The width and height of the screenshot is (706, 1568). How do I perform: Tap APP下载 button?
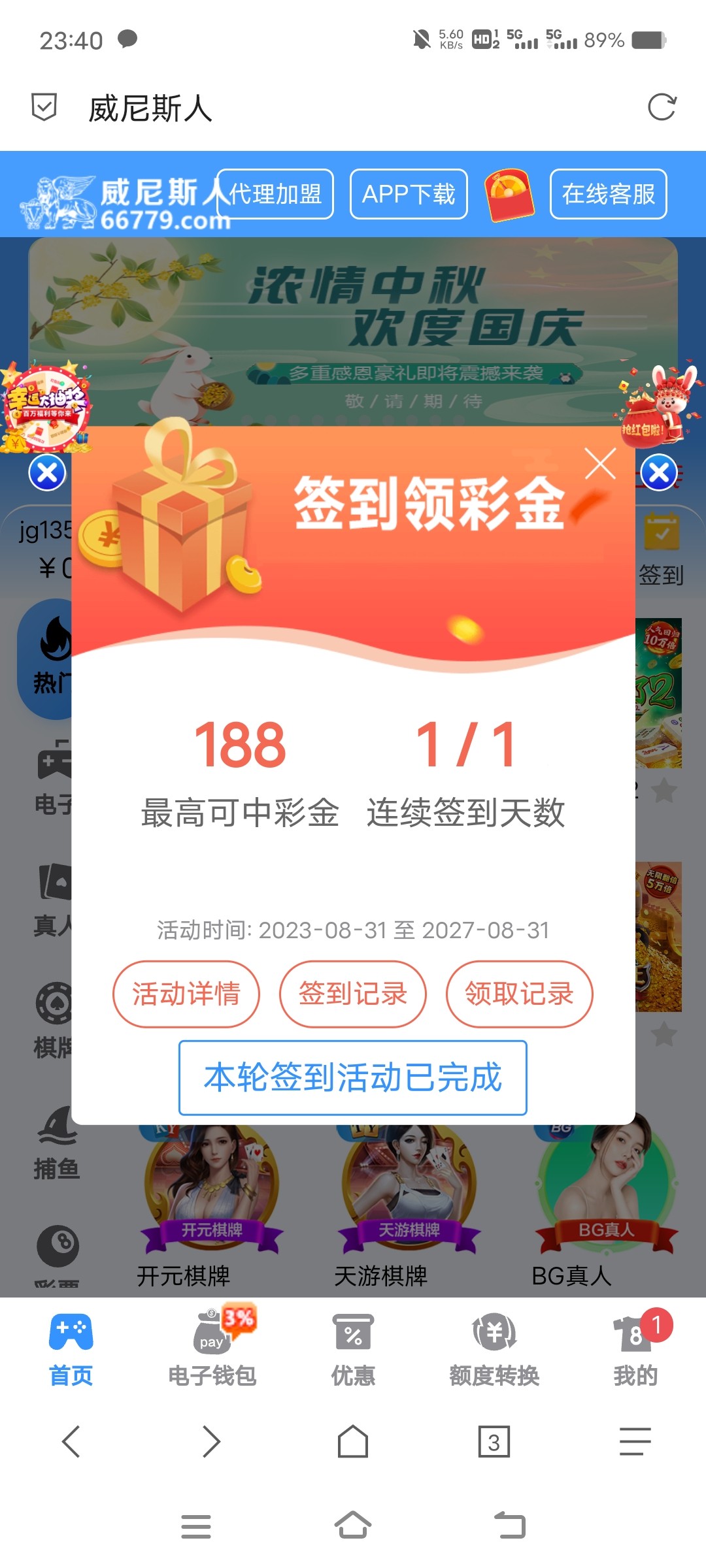[409, 194]
